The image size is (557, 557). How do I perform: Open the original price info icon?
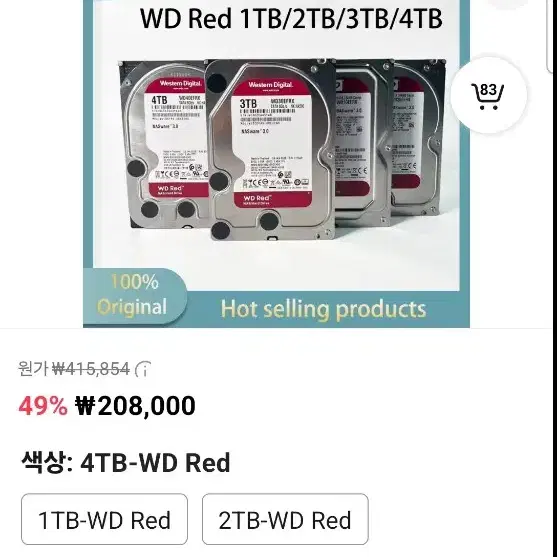(143, 369)
